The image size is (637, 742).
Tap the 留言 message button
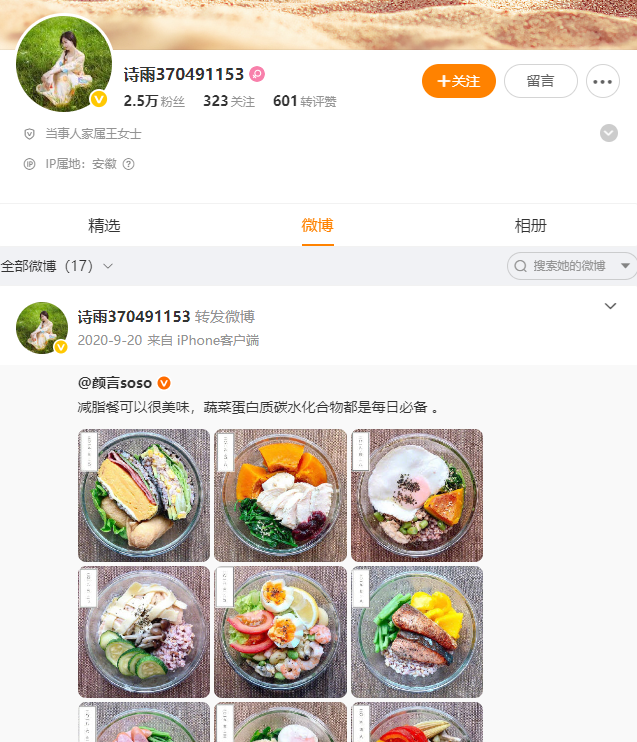(540, 81)
